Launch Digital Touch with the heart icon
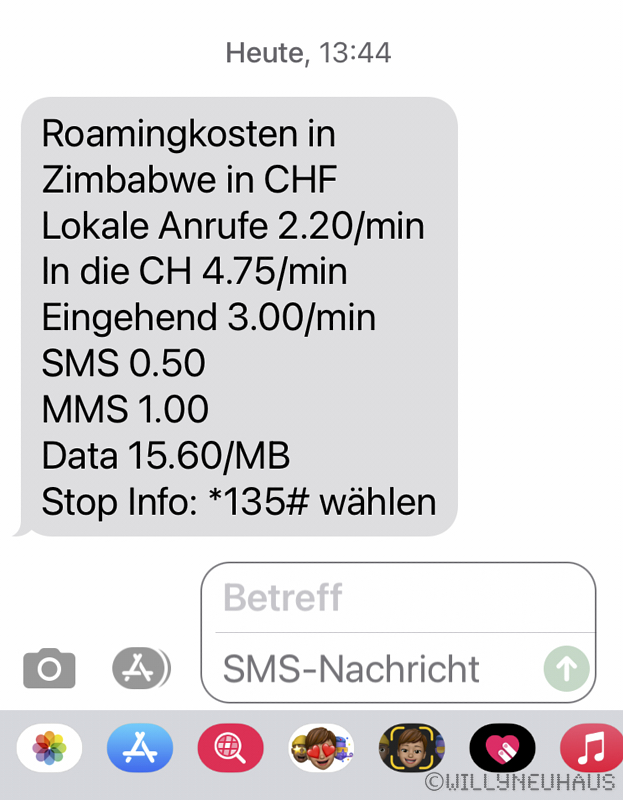The width and height of the screenshot is (623, 800). point(502,748)
